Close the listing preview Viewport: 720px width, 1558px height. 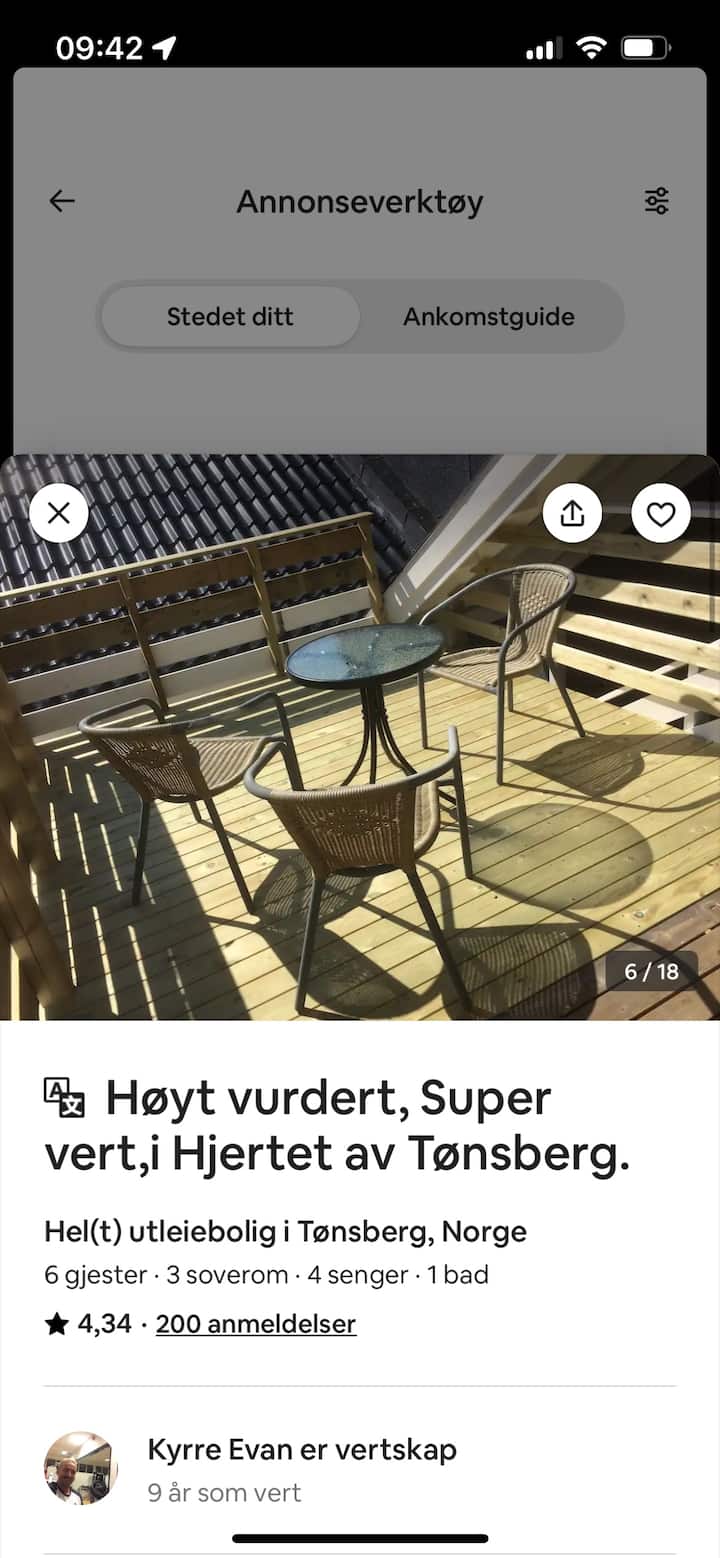click(59, 514)
